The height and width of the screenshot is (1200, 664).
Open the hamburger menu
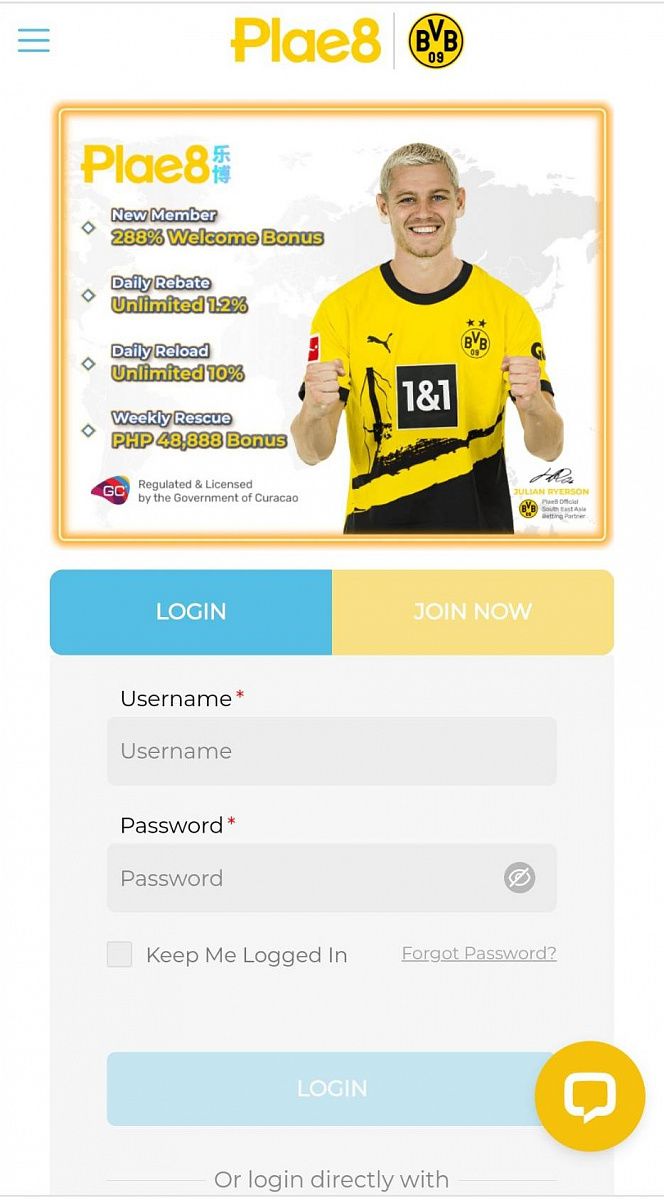click(x=33, y=40)
